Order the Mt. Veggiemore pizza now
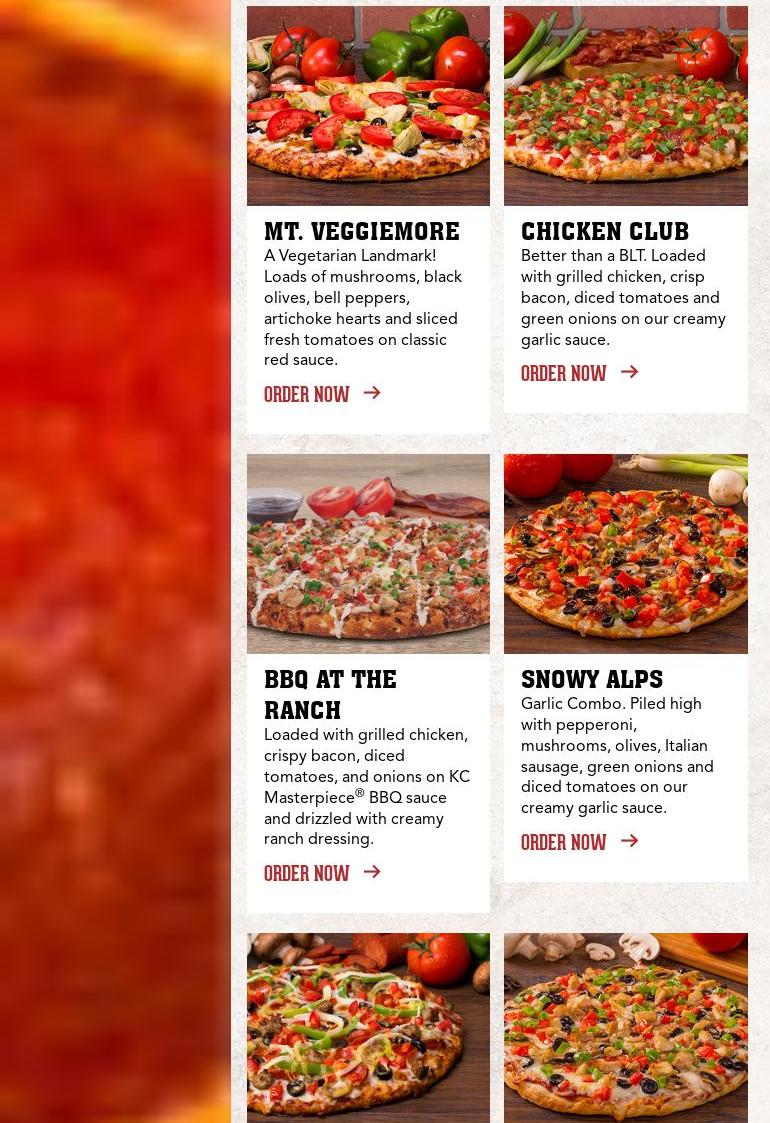Screen dimensions: 770x1123 coord(321,394)
